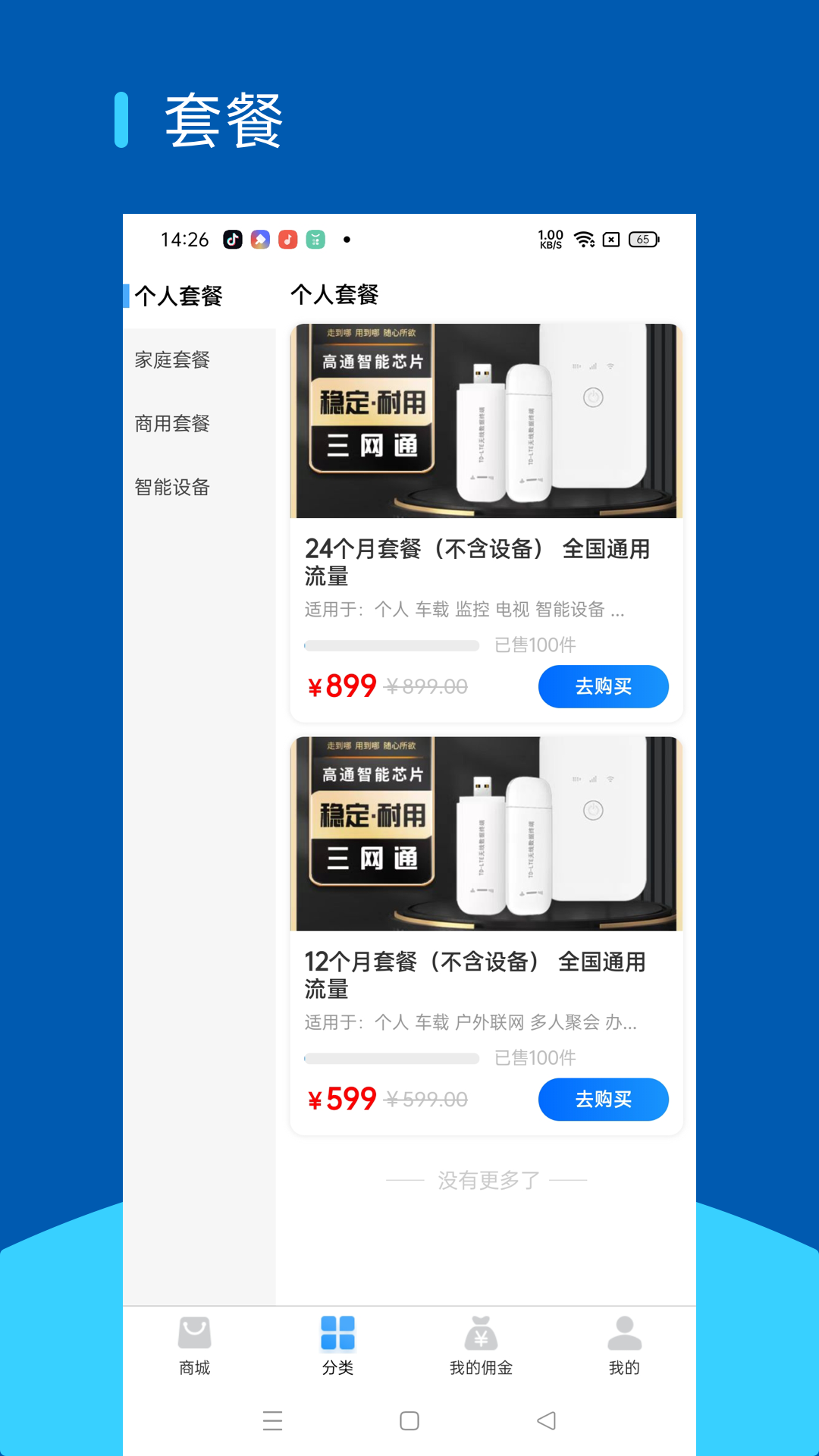Open the 24个月套餐 product image

(485, 420)
